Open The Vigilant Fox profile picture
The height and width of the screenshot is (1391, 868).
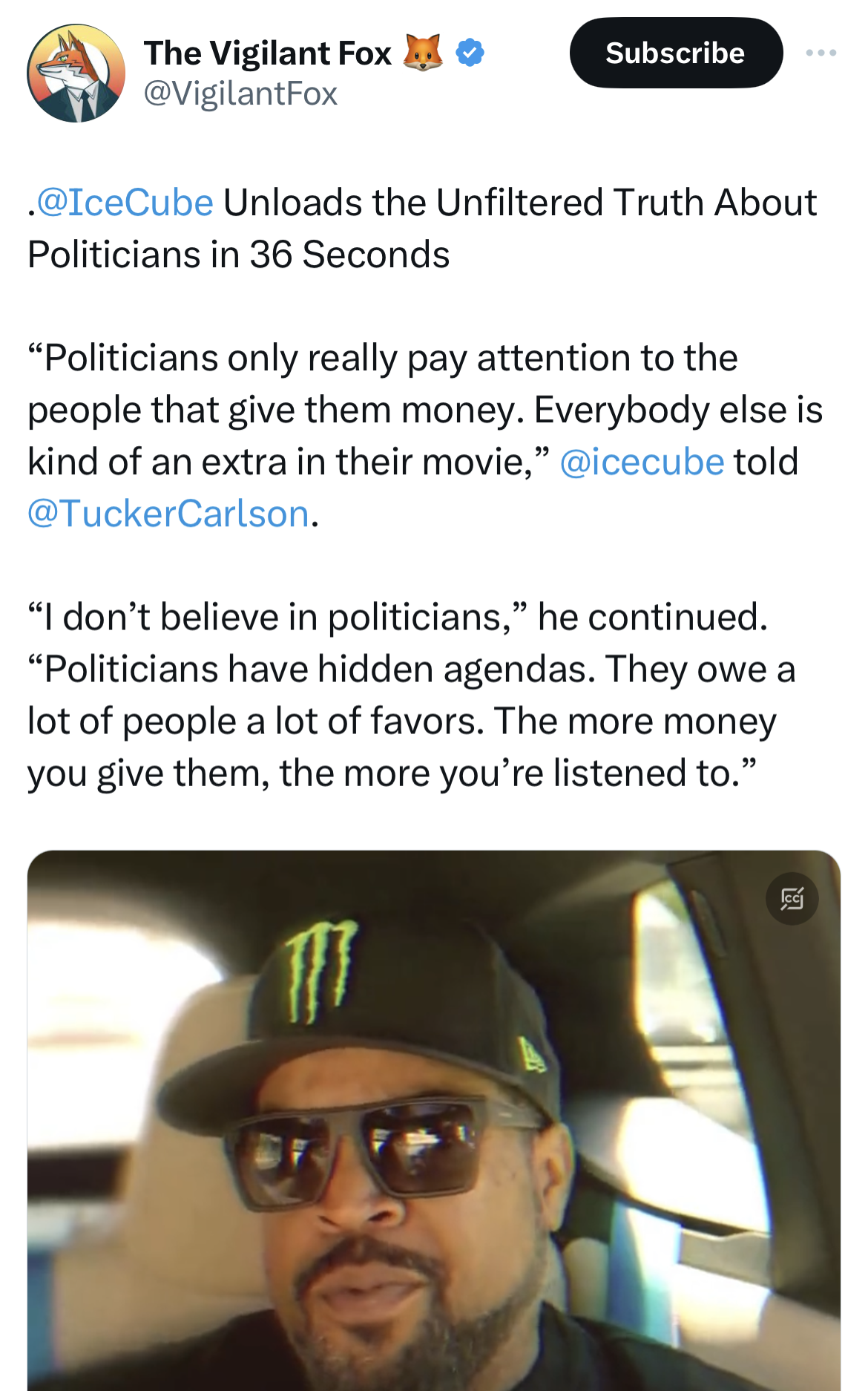(x=76, y=73)
